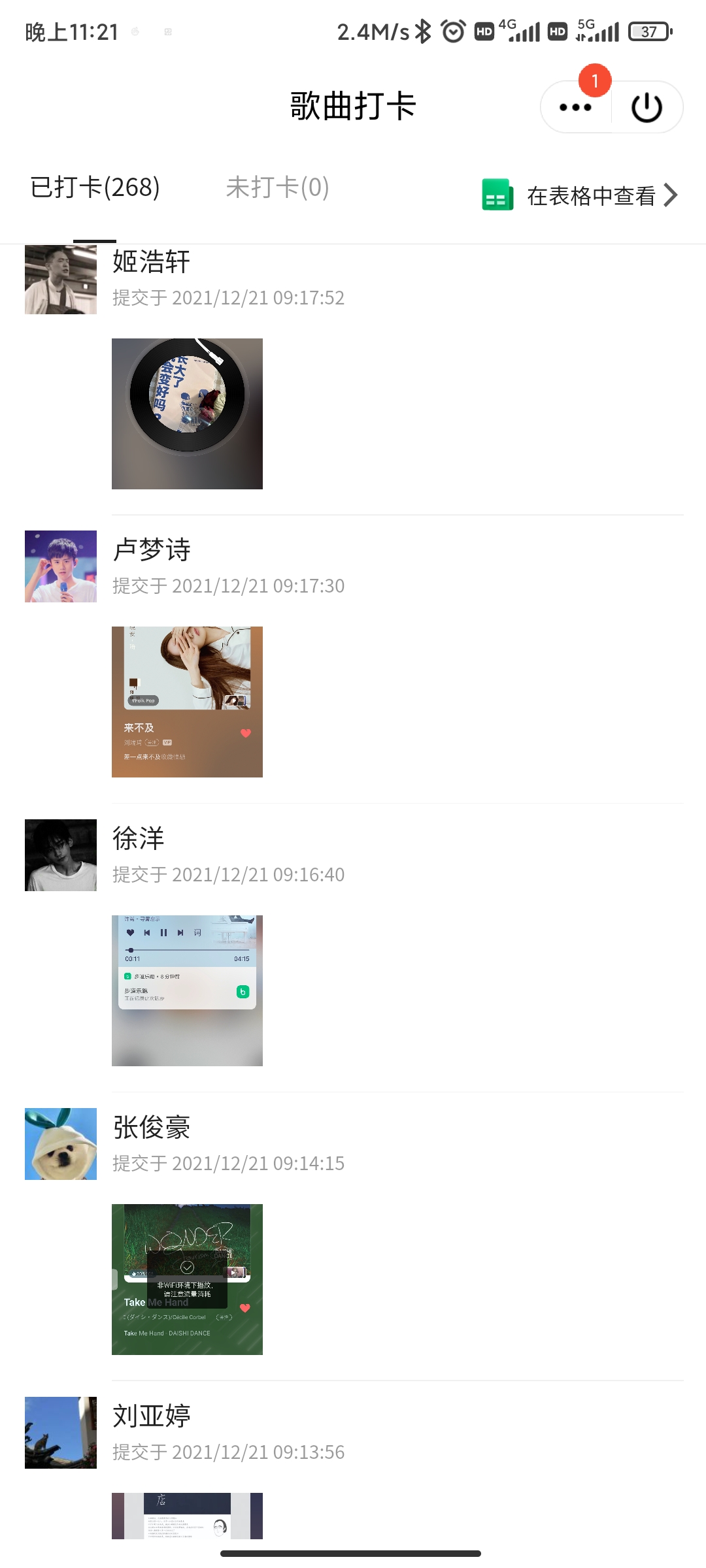Open 刘亚婷's submitted image
The height and width of the screenshot is (1568, 706).
click(x=187, y=1516)
